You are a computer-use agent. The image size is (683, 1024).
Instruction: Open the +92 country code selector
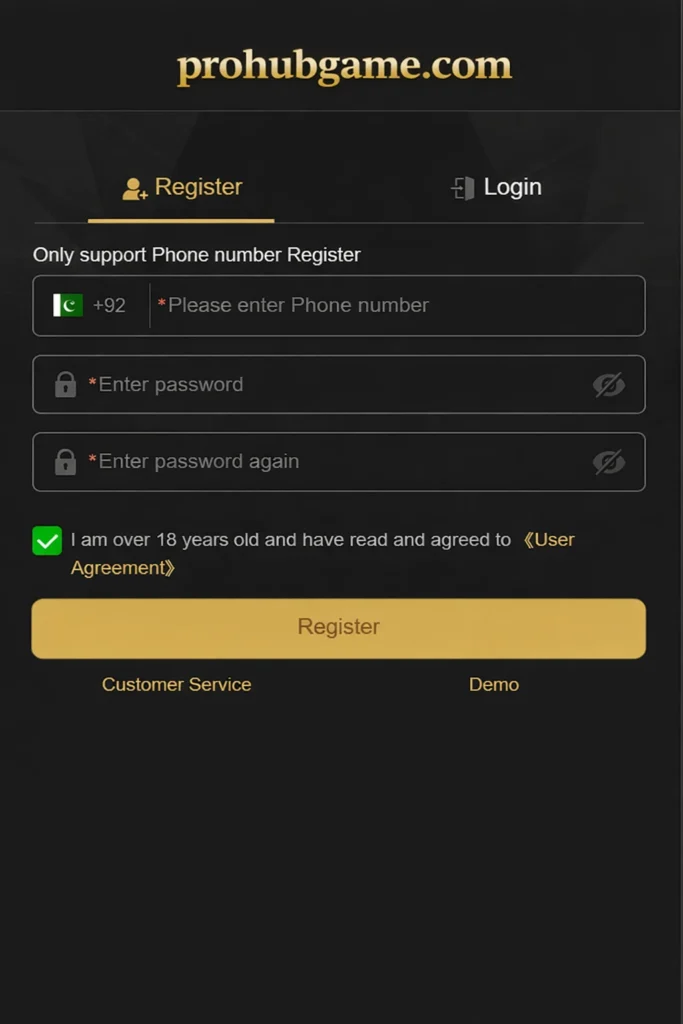(x=91, y=306)
